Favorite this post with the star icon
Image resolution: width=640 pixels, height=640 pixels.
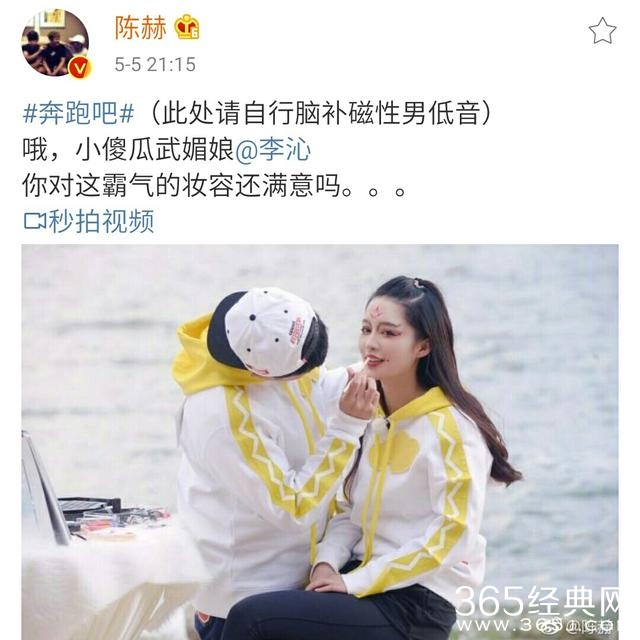(x=602, y=30)
